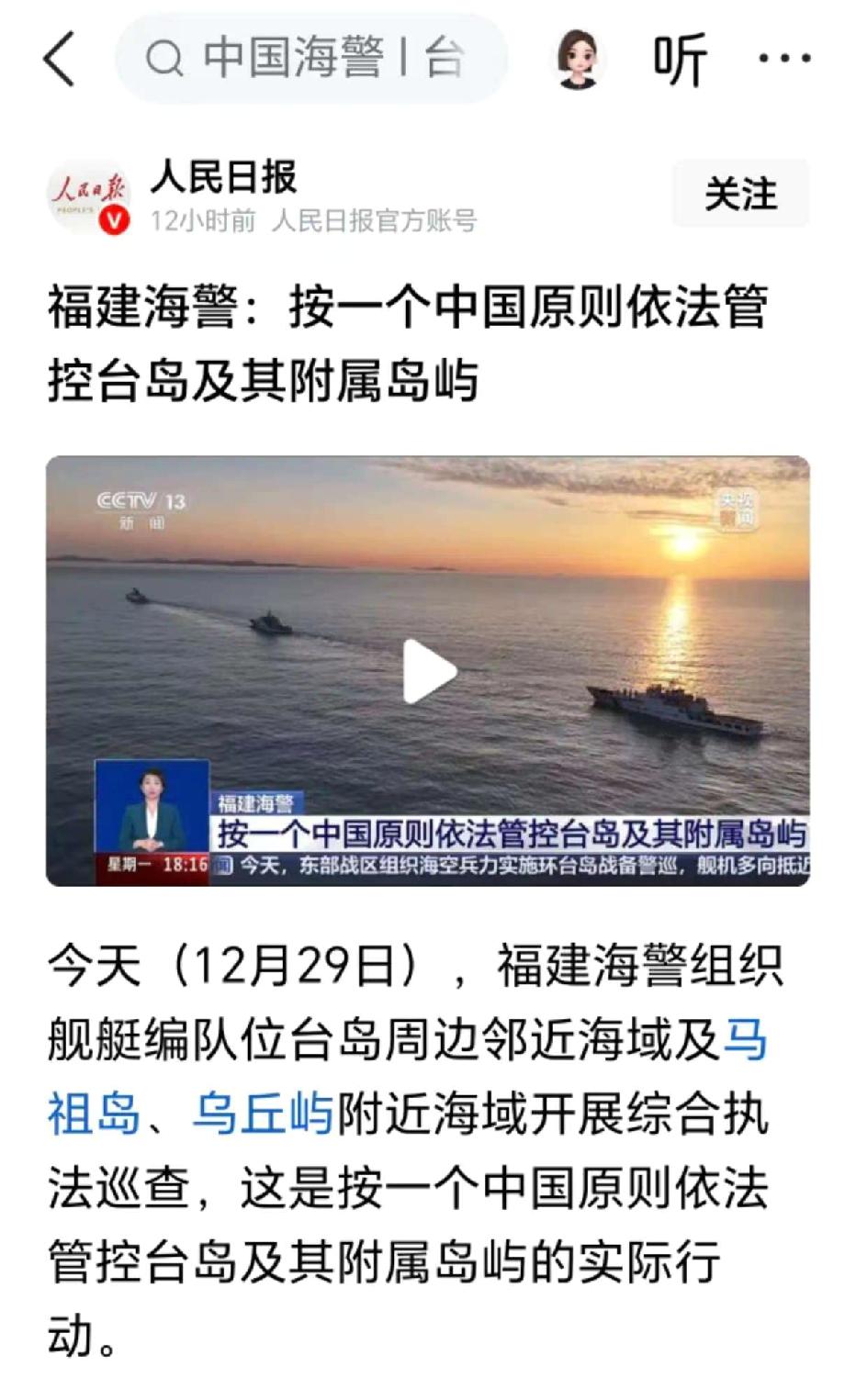
Task: Tap 听 to listen to the article
Action: point(680,57)
